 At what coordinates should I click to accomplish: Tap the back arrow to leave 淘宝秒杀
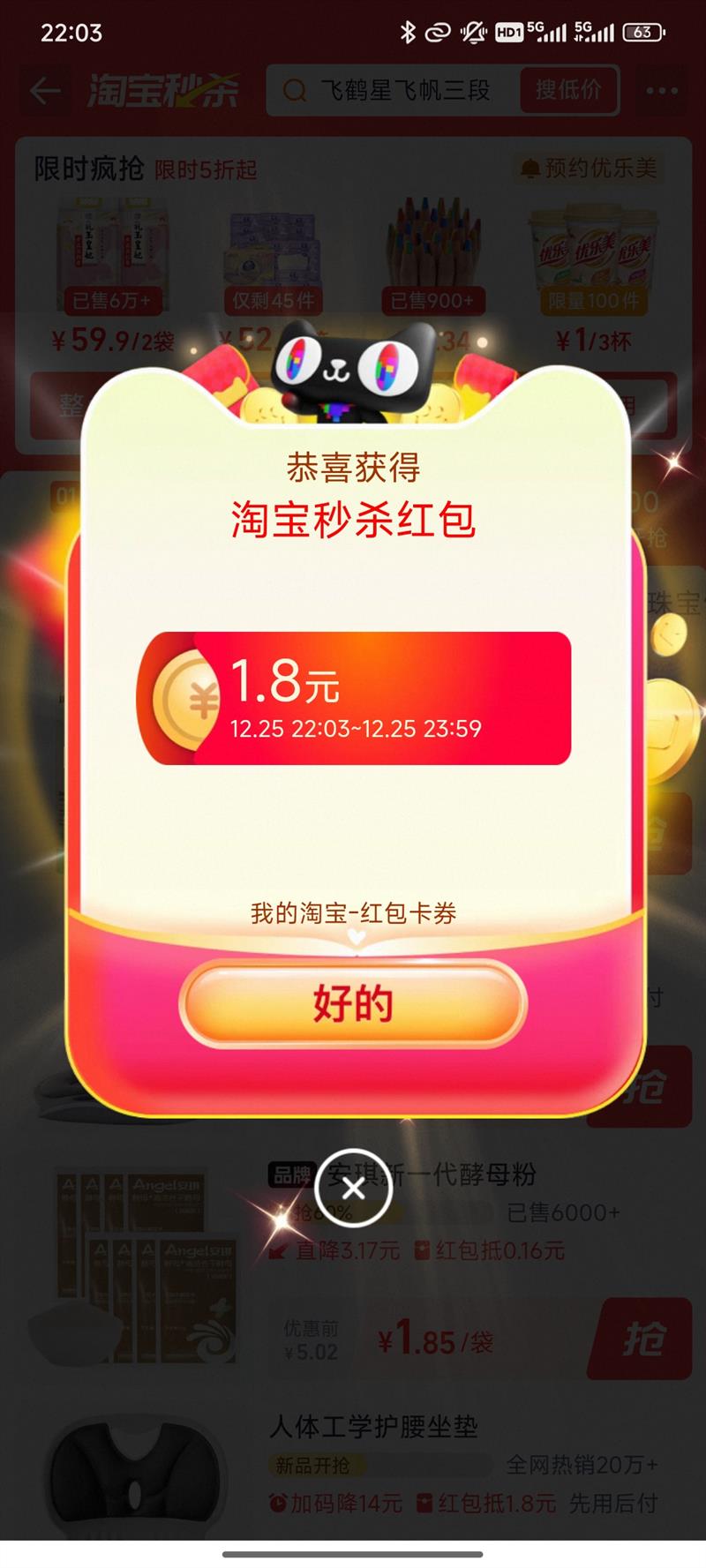[42, 89]
